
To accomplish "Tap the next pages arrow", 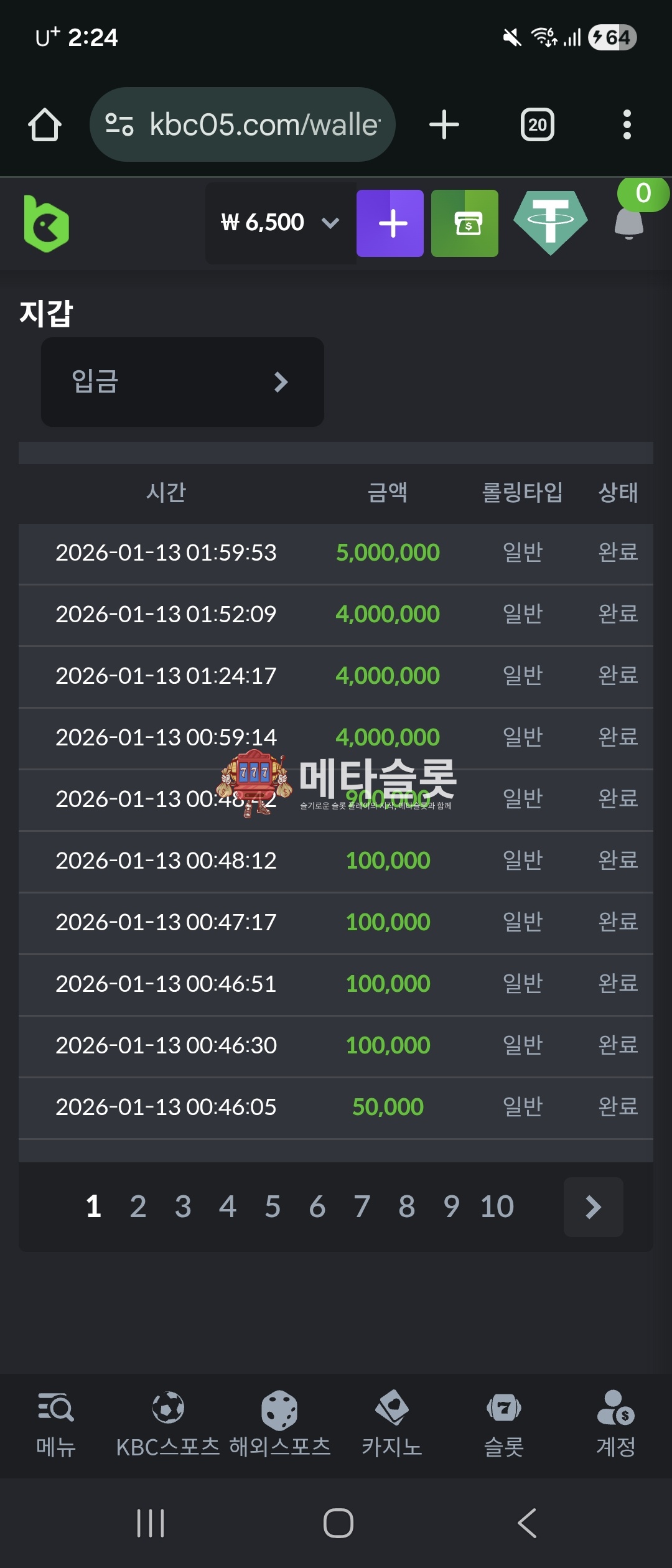I will coord(593,1206).
